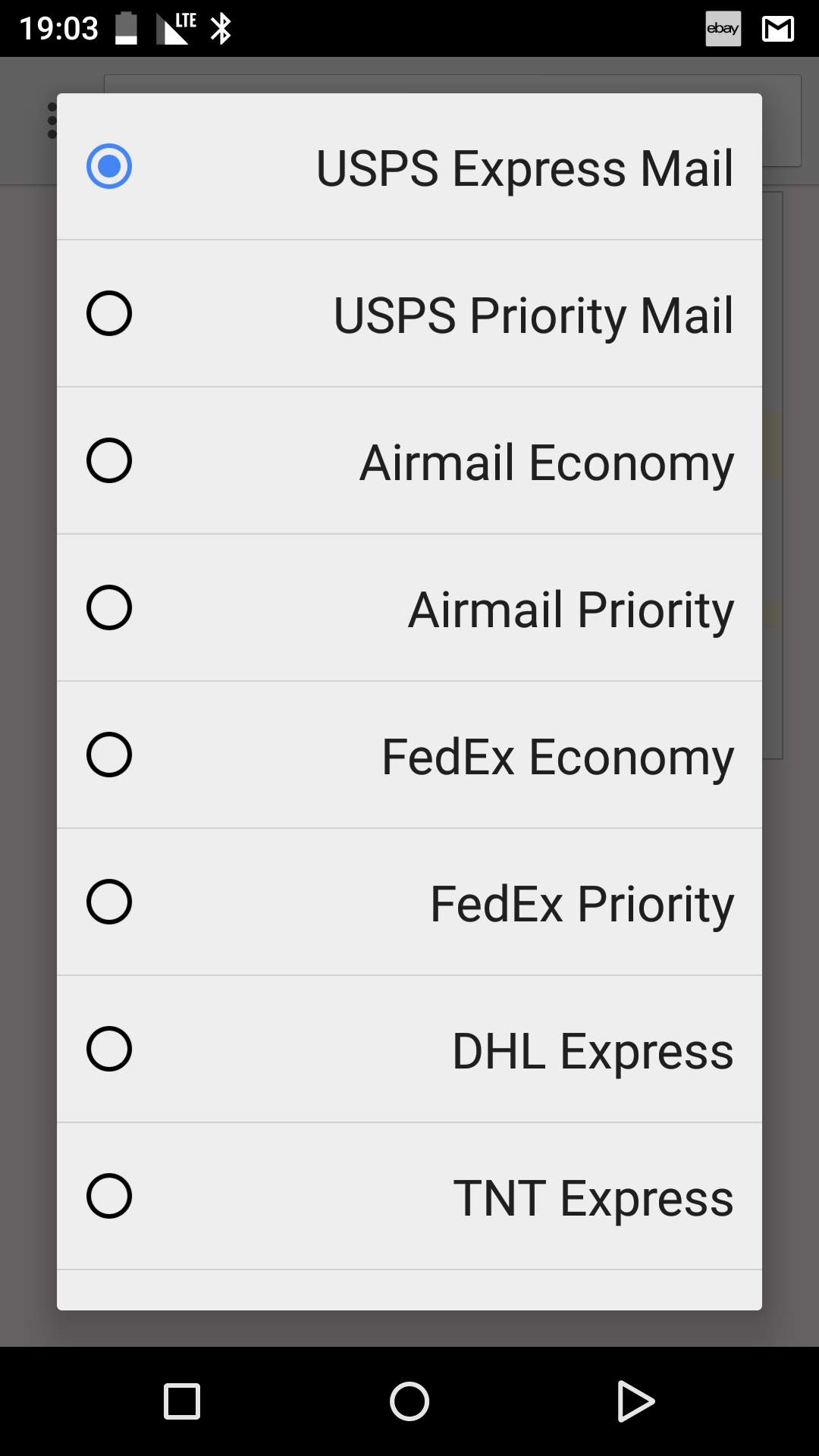Select USPS Express Mail option

point(409,167)
